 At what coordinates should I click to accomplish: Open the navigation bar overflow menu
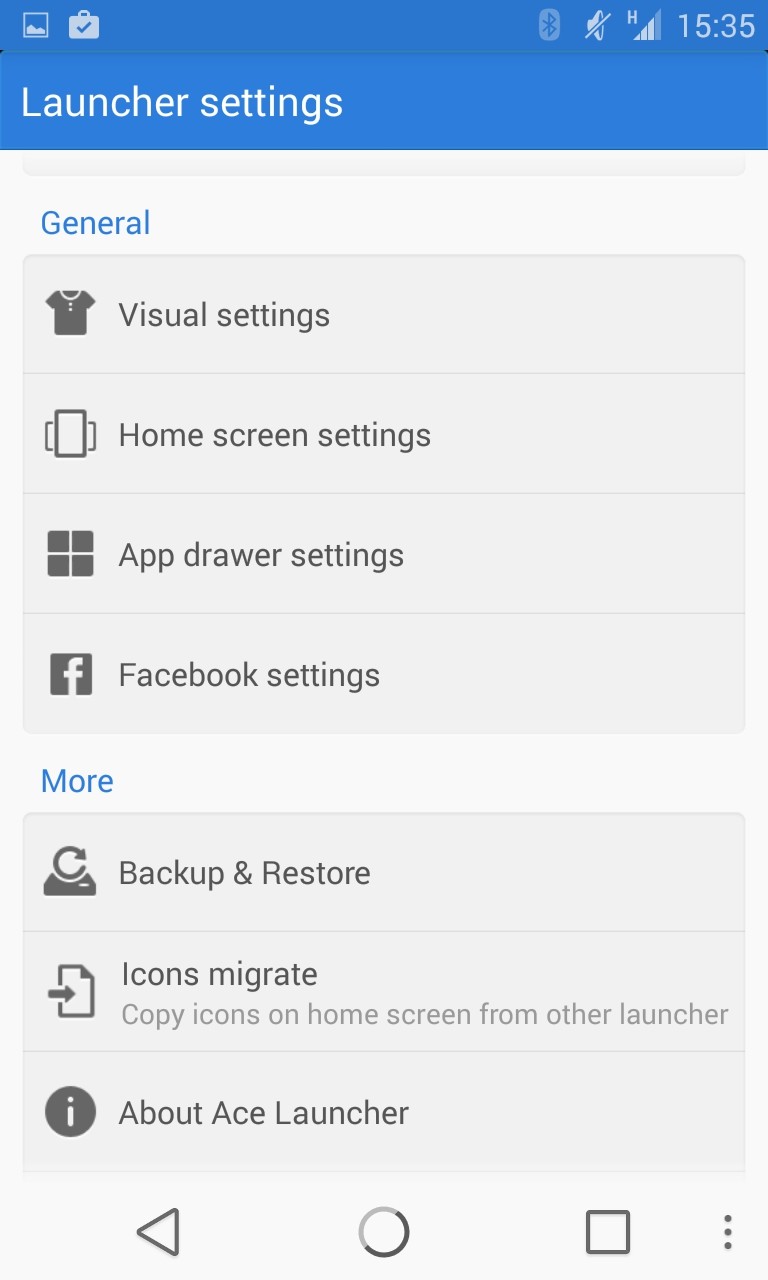[728, 1232]
